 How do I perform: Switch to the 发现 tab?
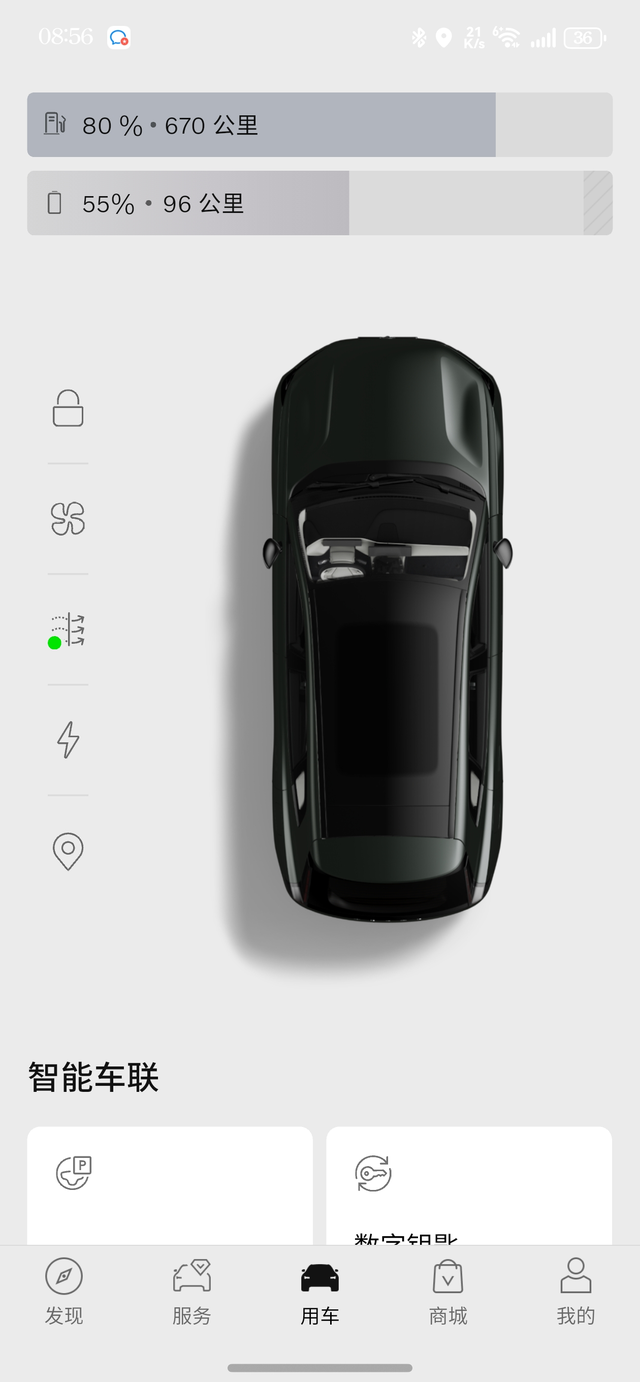64,1292
